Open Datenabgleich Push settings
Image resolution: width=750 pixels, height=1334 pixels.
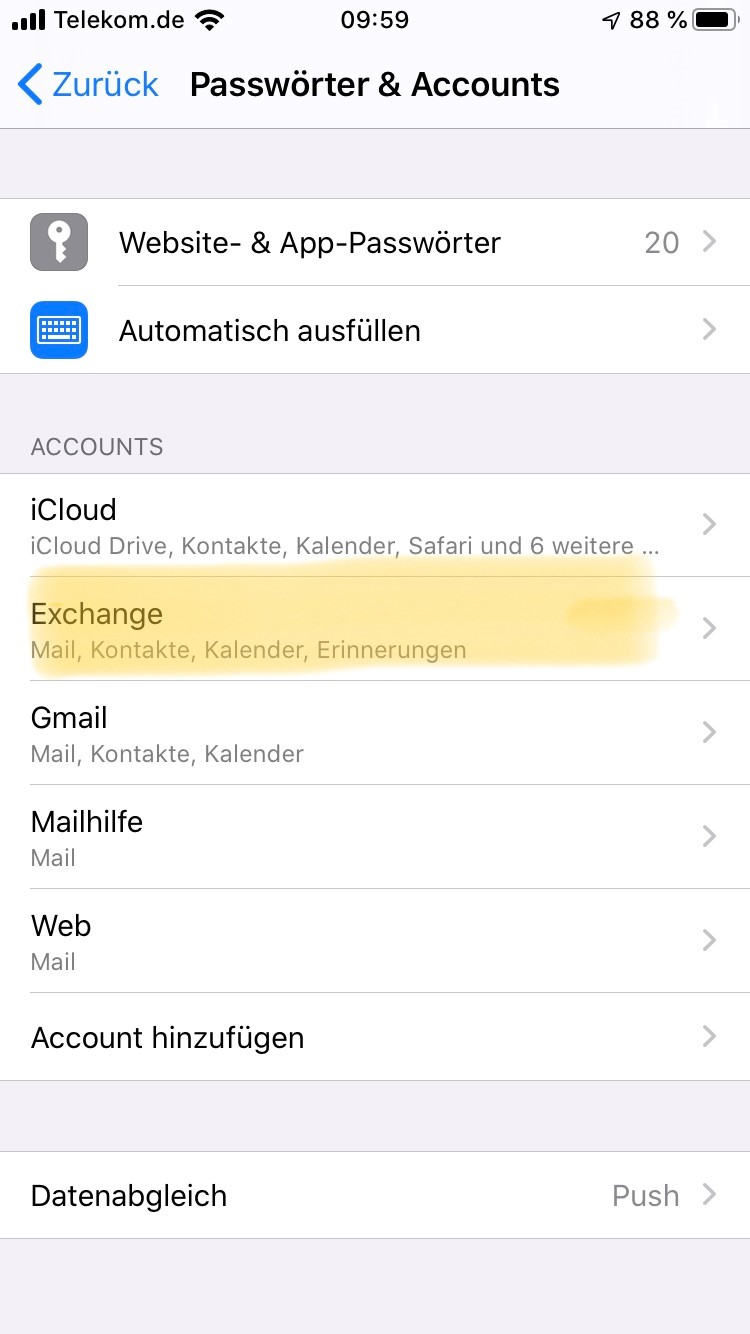(x=375, y=1195)
